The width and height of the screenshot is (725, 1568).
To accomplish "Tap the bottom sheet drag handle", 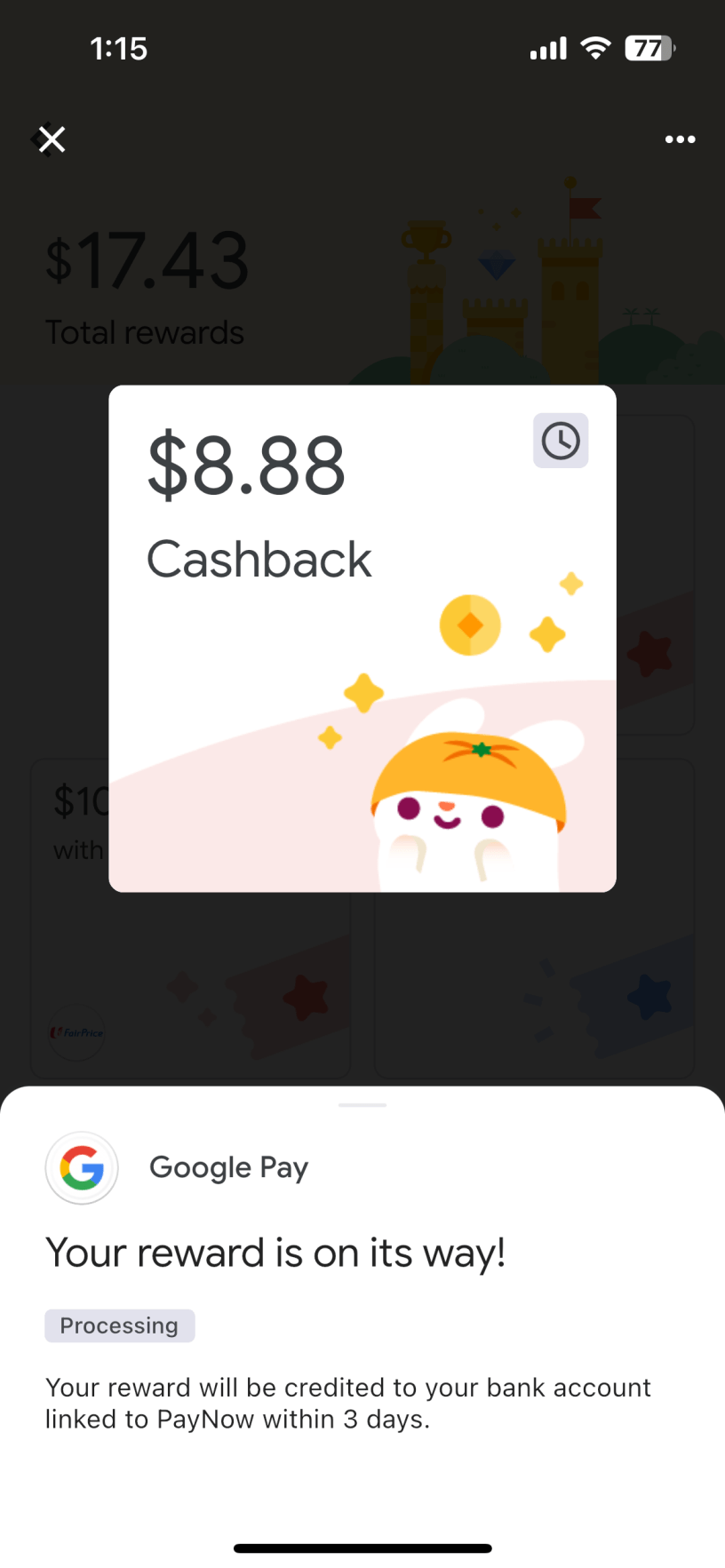I will 362,1105.
